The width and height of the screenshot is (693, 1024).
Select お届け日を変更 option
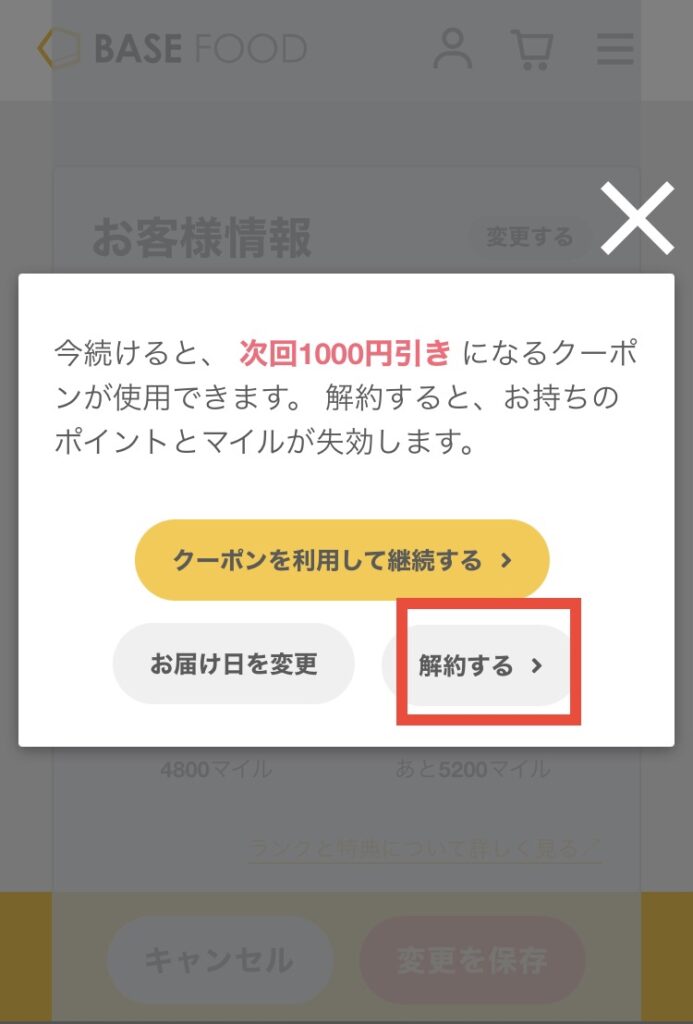click(x=233, y=664)
